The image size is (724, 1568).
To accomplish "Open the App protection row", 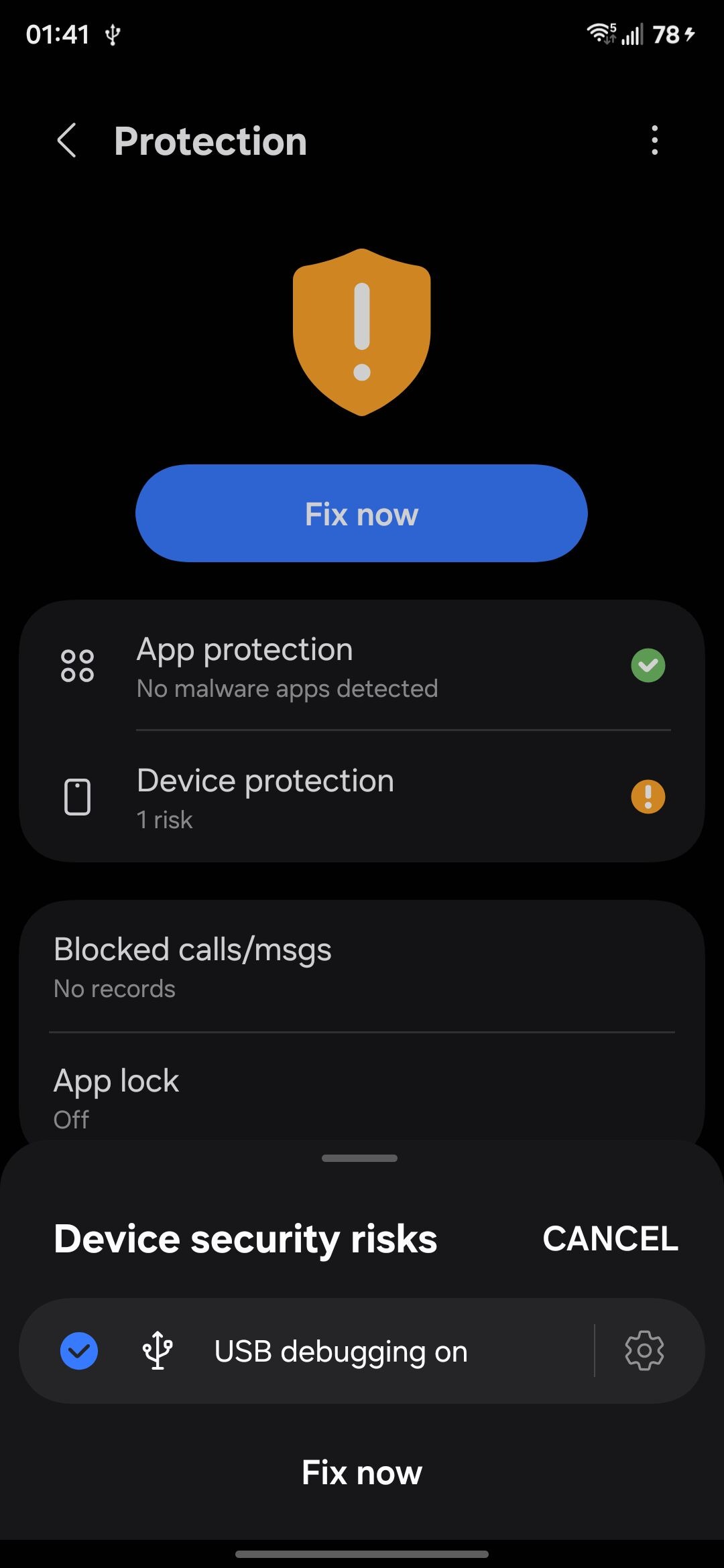I will [x=362, y=665].
